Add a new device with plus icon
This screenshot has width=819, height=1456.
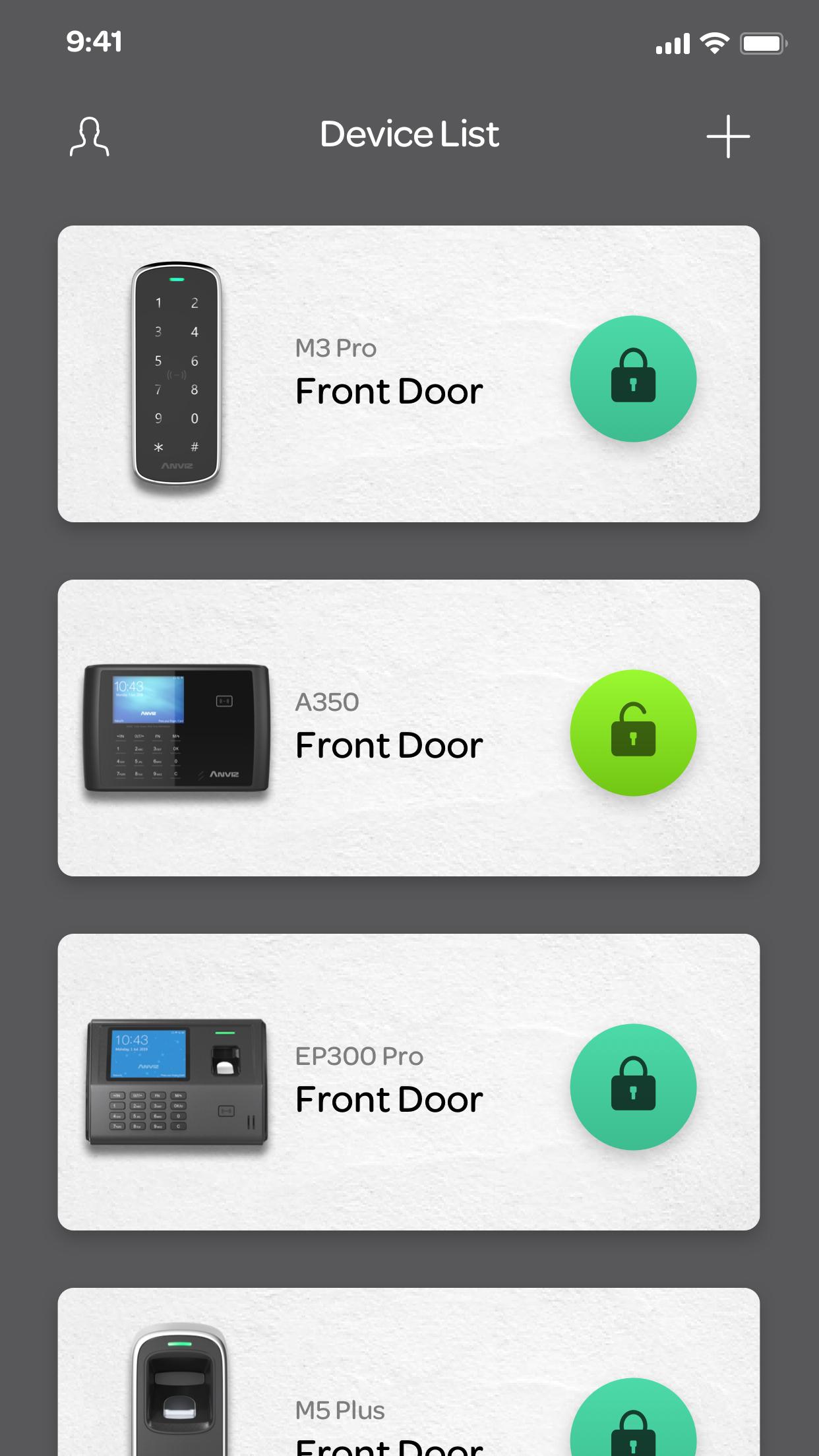pyautogui.click(x=728, y=136)
